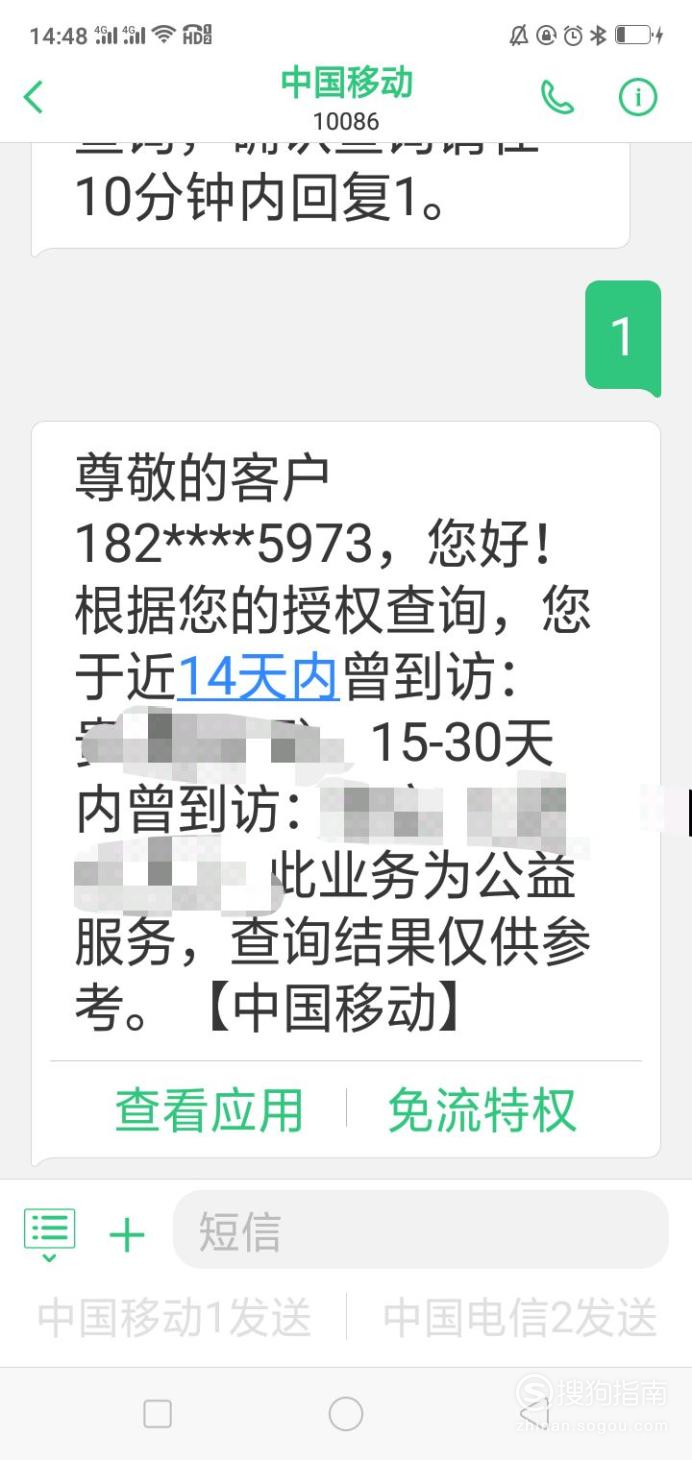
Task: Call 10086 via phone icon
Action: coord(557,98)
